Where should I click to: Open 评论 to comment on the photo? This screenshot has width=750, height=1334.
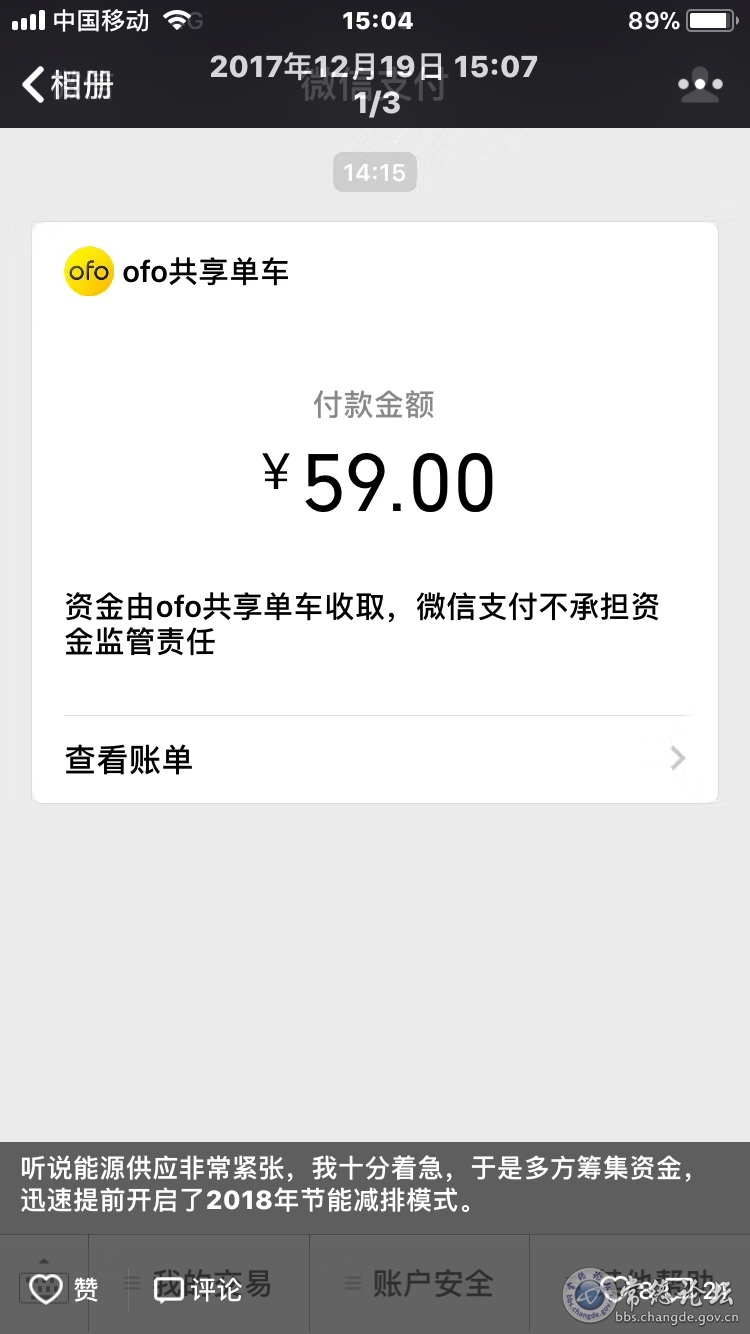tap(198, 1290)
